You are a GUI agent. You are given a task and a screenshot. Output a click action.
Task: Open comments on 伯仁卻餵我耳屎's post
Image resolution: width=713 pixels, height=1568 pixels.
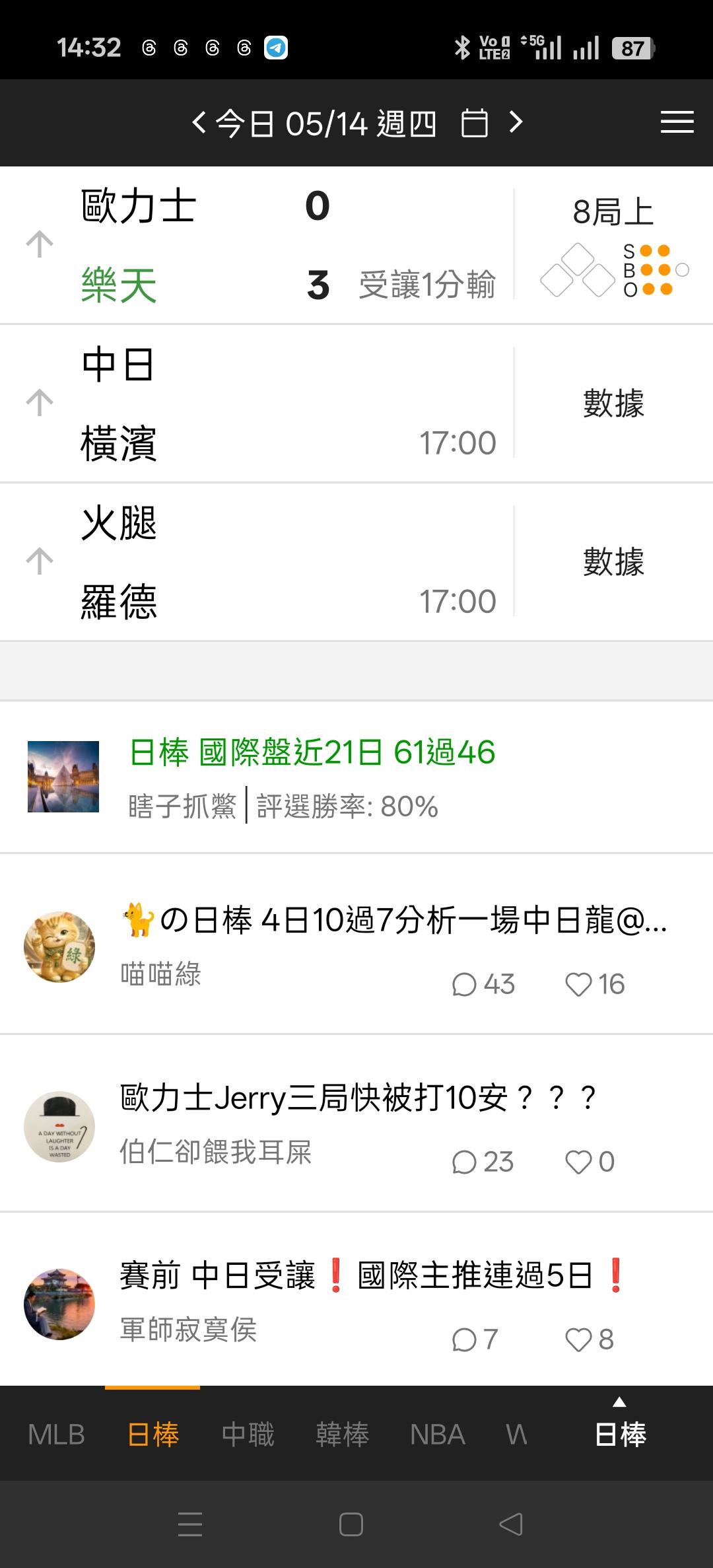[483, 1162]
